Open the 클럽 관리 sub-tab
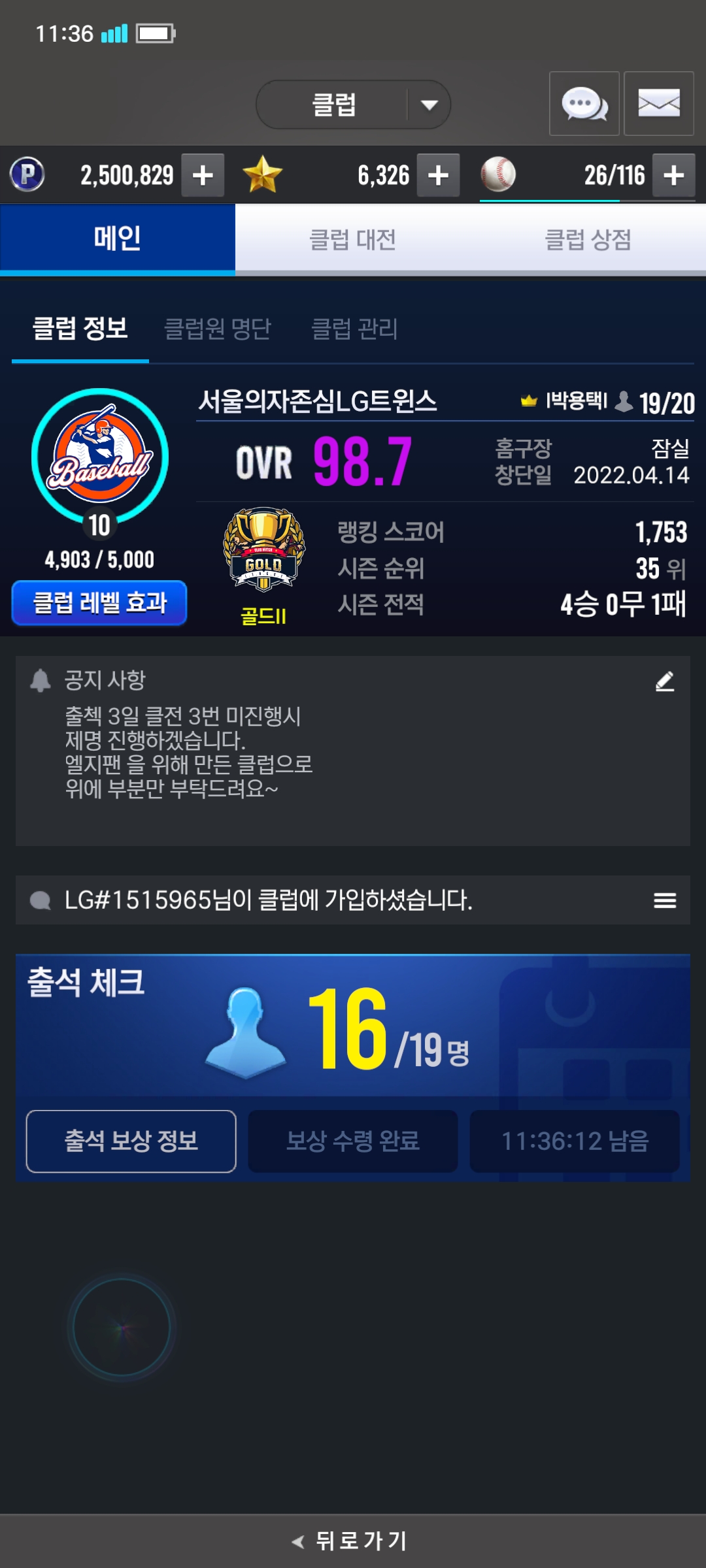 pos(355,329)
